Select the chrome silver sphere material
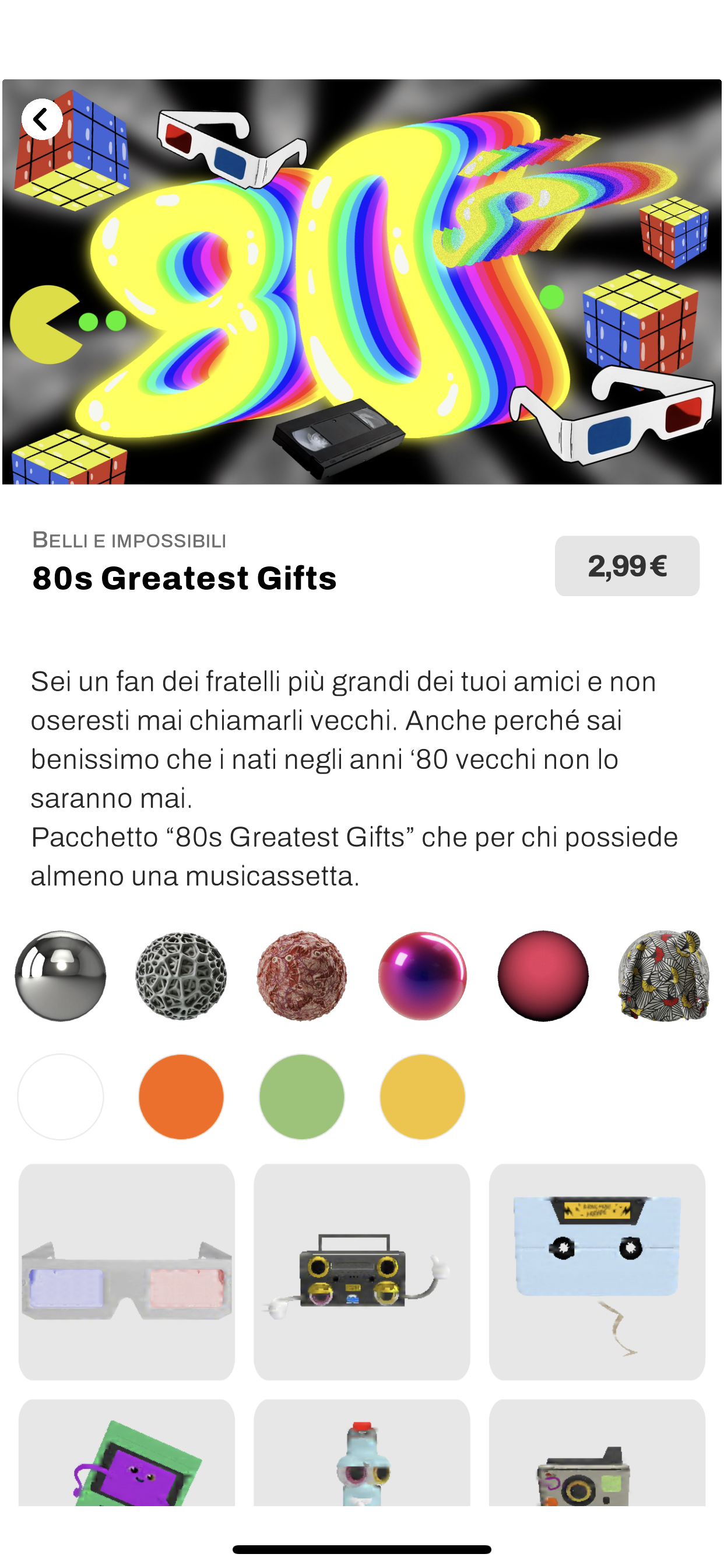This screenshot has width=724, height=1568. [60, 976]
